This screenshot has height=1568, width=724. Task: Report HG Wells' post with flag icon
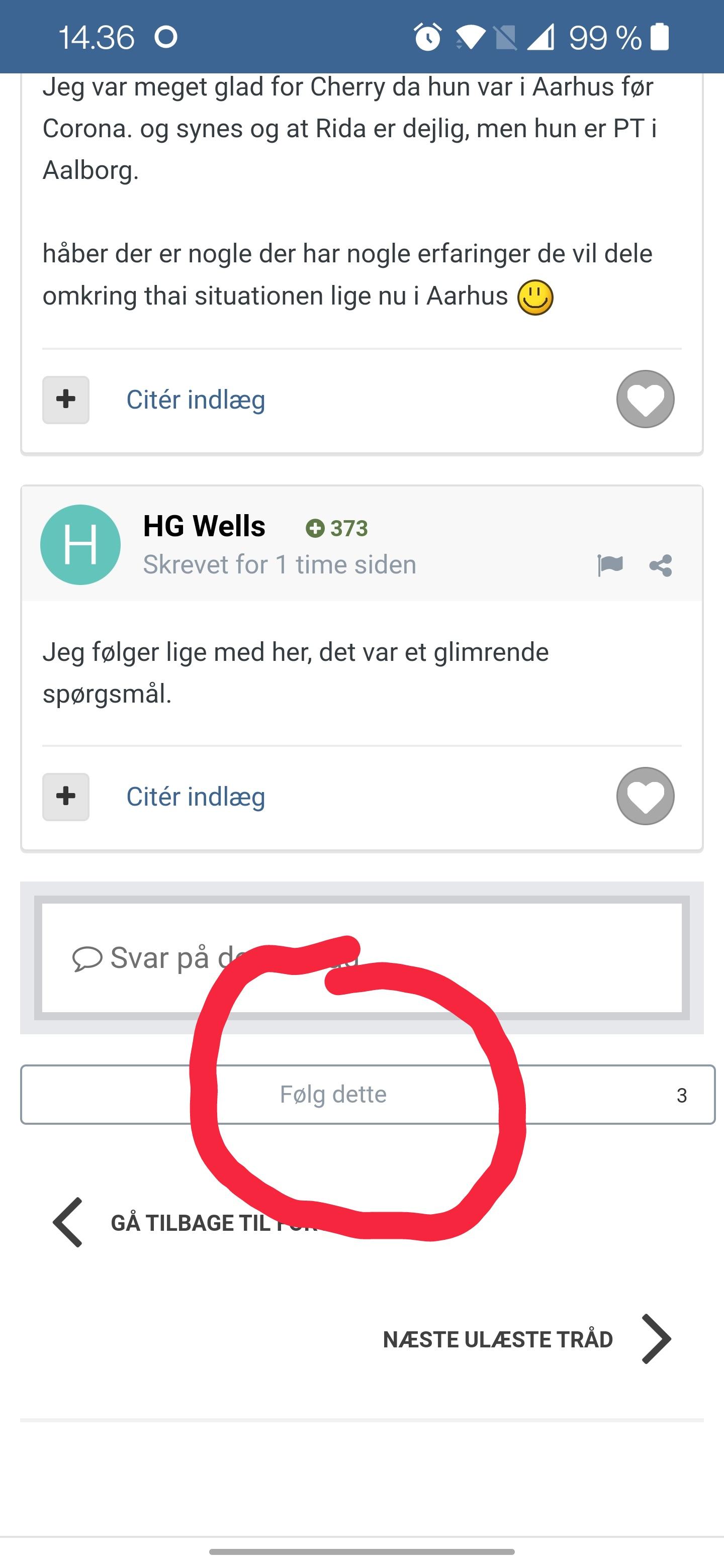[x=609, y=565]
